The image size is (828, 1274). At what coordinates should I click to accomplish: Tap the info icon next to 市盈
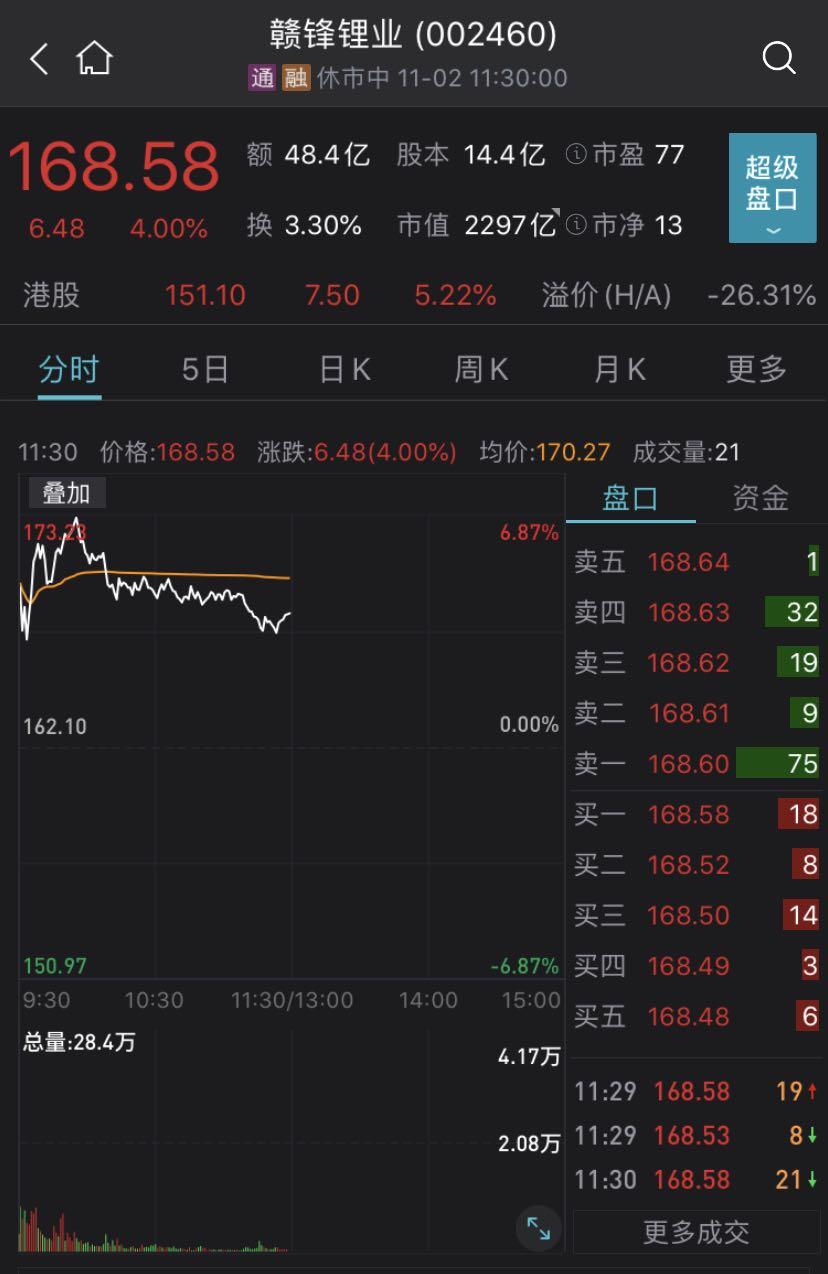click(x=578, y=155)
